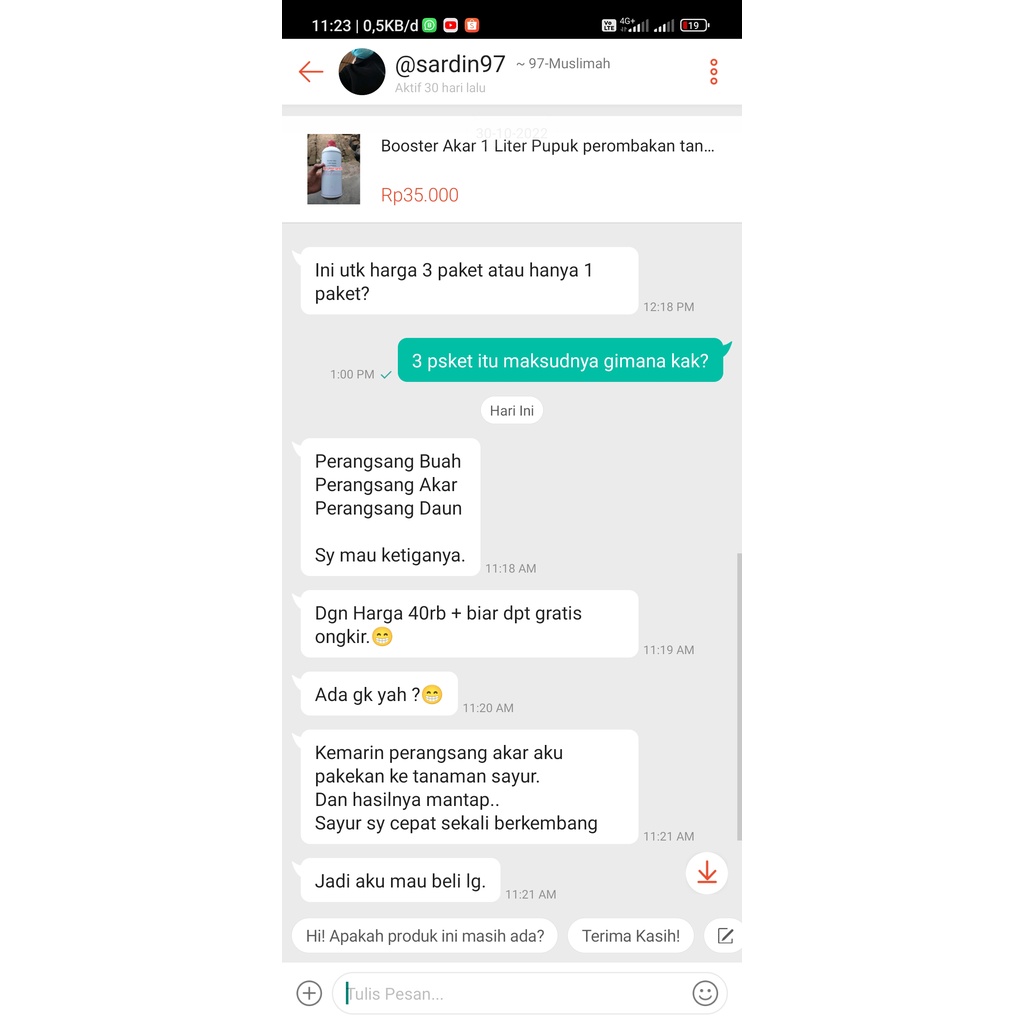Open the Booster Akar 1 Liter product card
This screenshot has height=1024, width=1024.
tap(512, 169)
